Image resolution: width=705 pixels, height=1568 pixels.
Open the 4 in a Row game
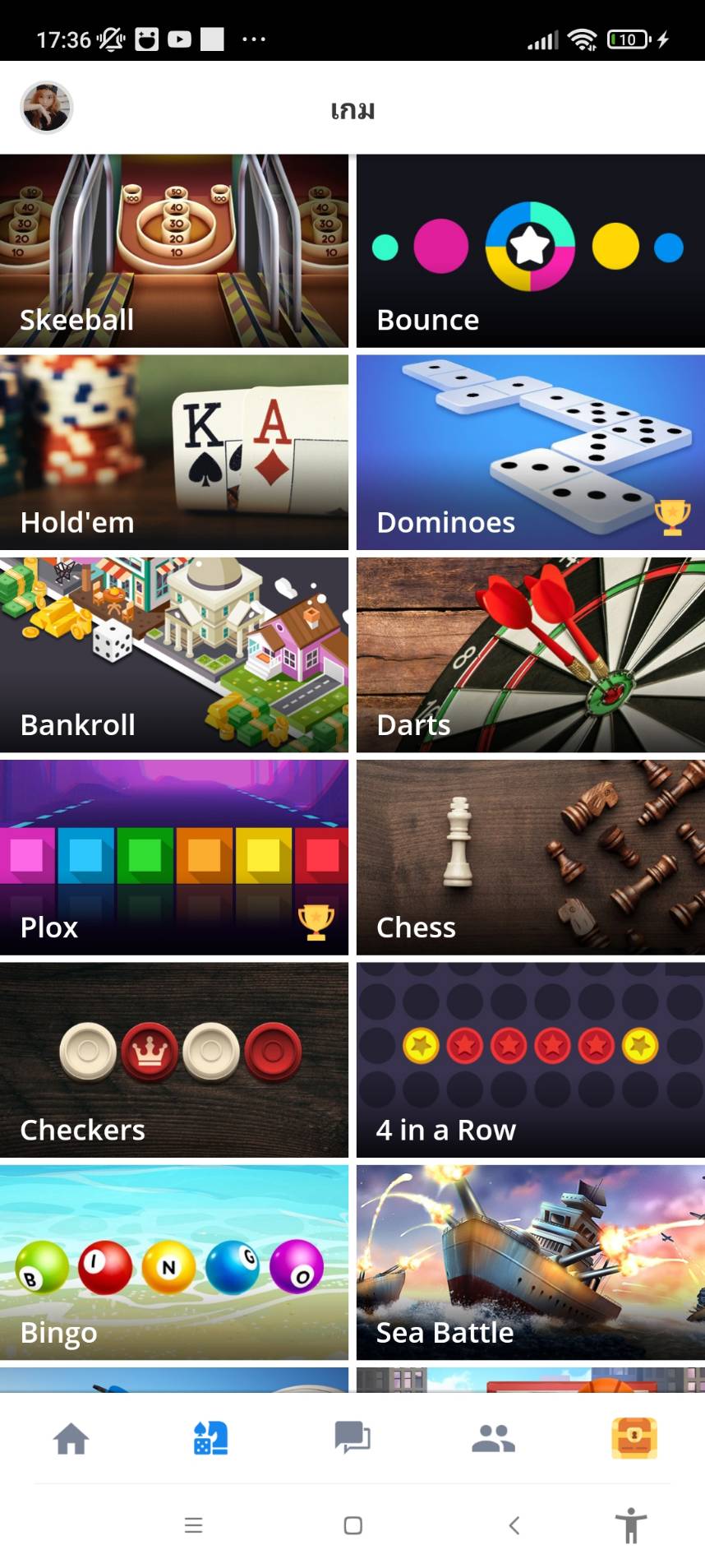coord(530,1060)
